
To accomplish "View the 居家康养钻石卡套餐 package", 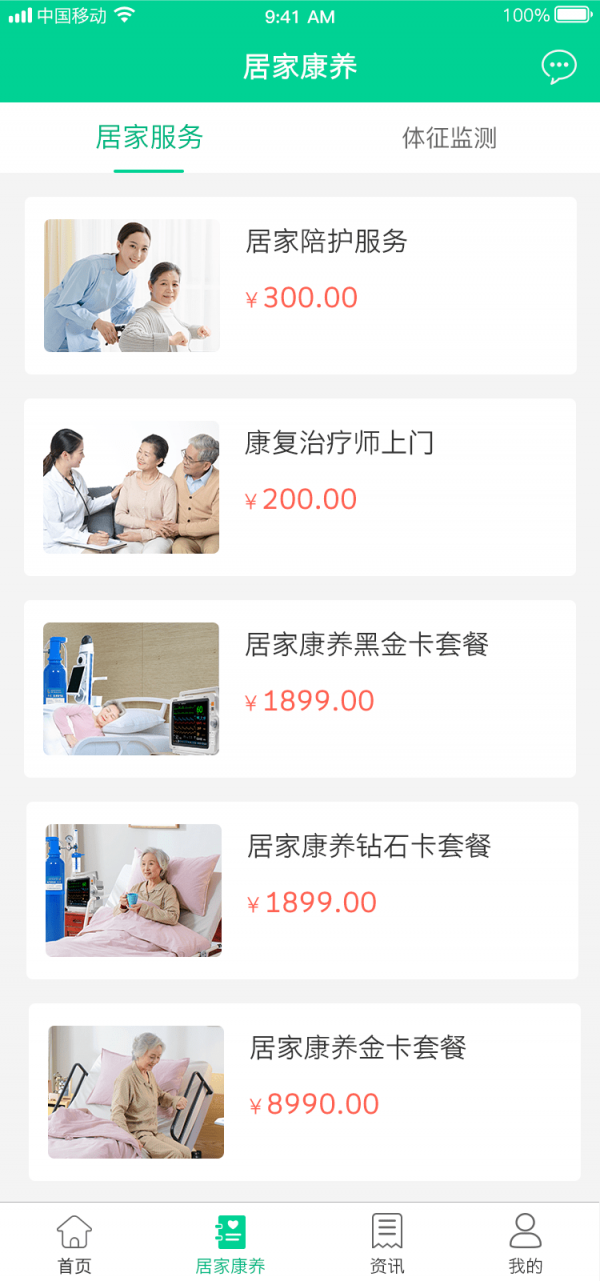I will (302, 890).
